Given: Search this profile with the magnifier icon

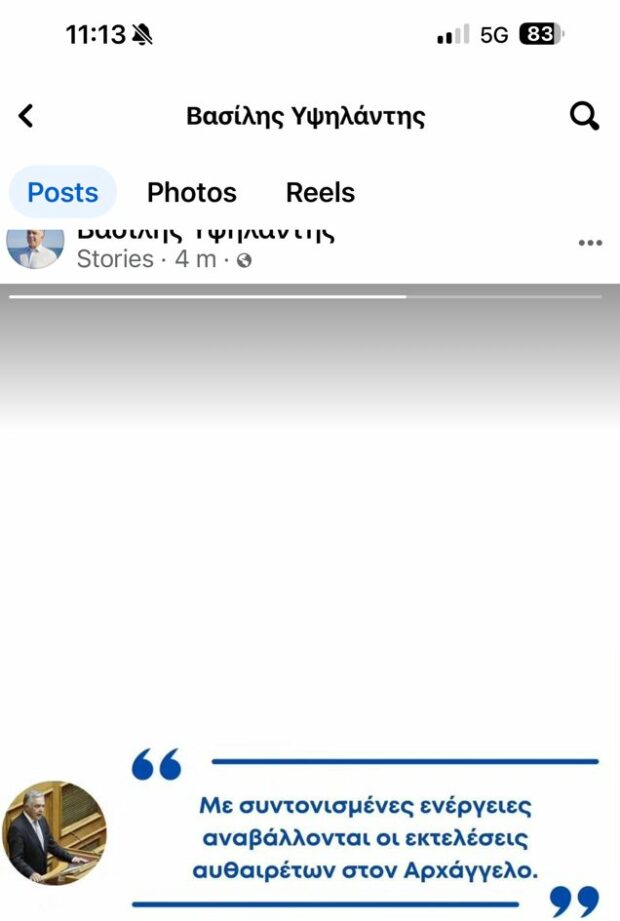Looking at the screenshot, I should pyautogui.click(x=584, y=116).
